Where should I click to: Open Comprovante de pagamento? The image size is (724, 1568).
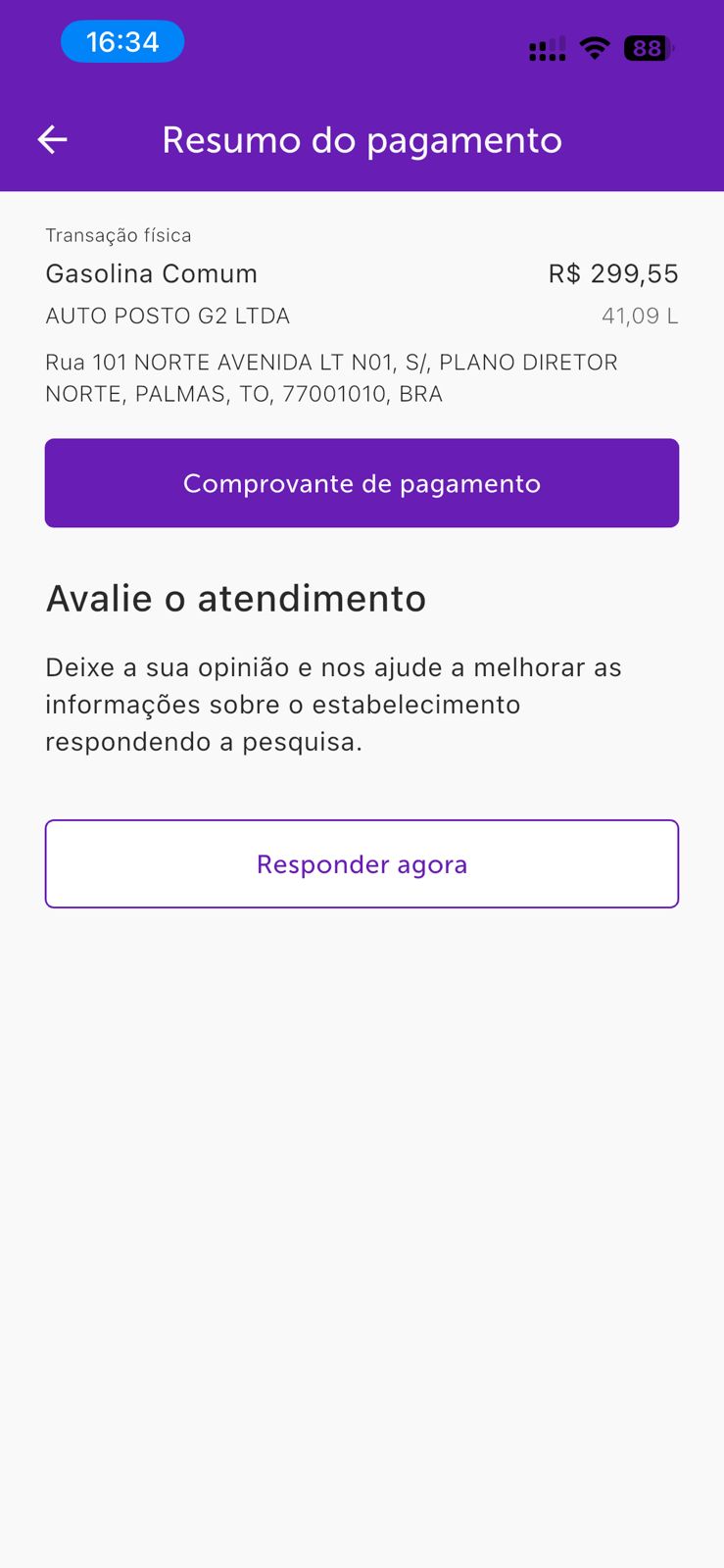[x=362, y=483]
